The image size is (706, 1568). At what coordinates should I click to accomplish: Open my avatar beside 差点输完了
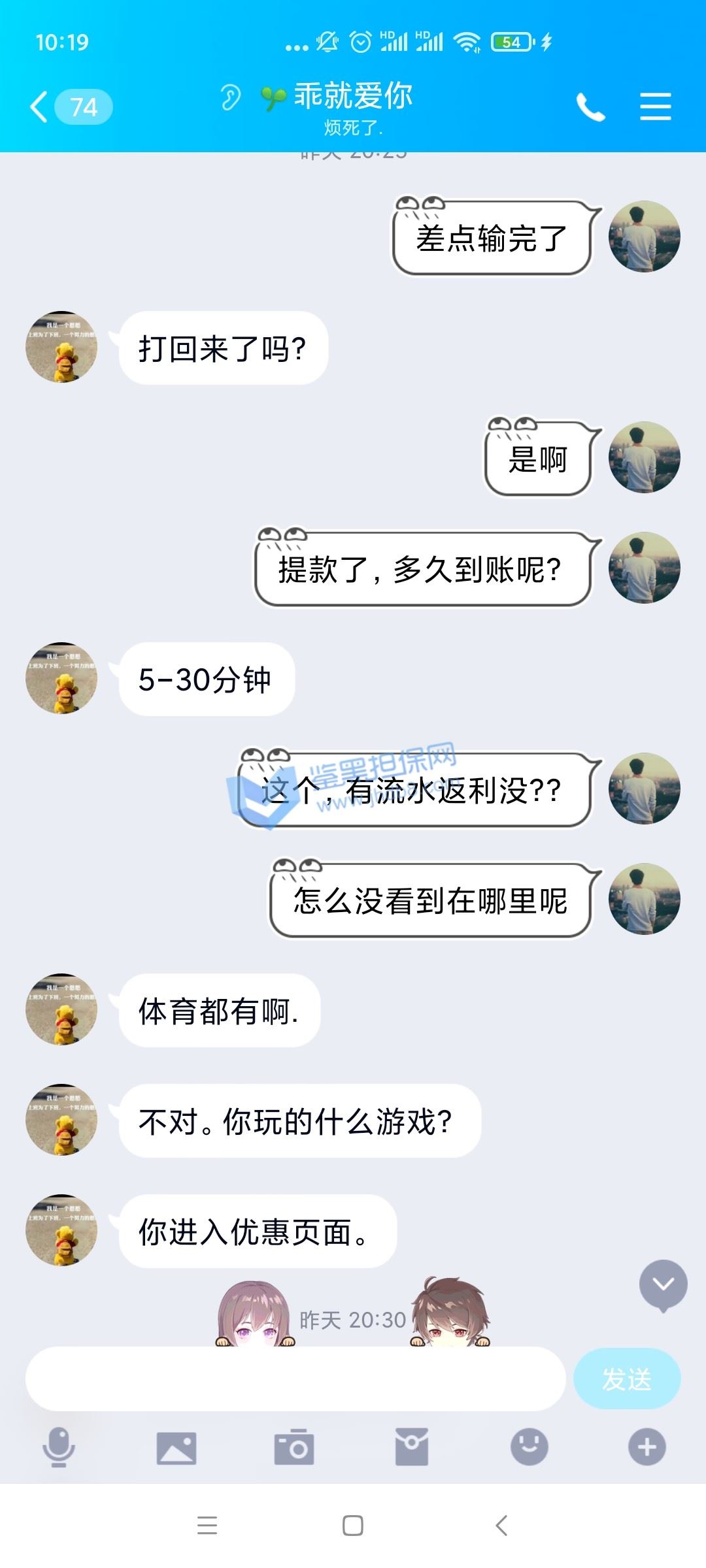(x=644, y=237)
